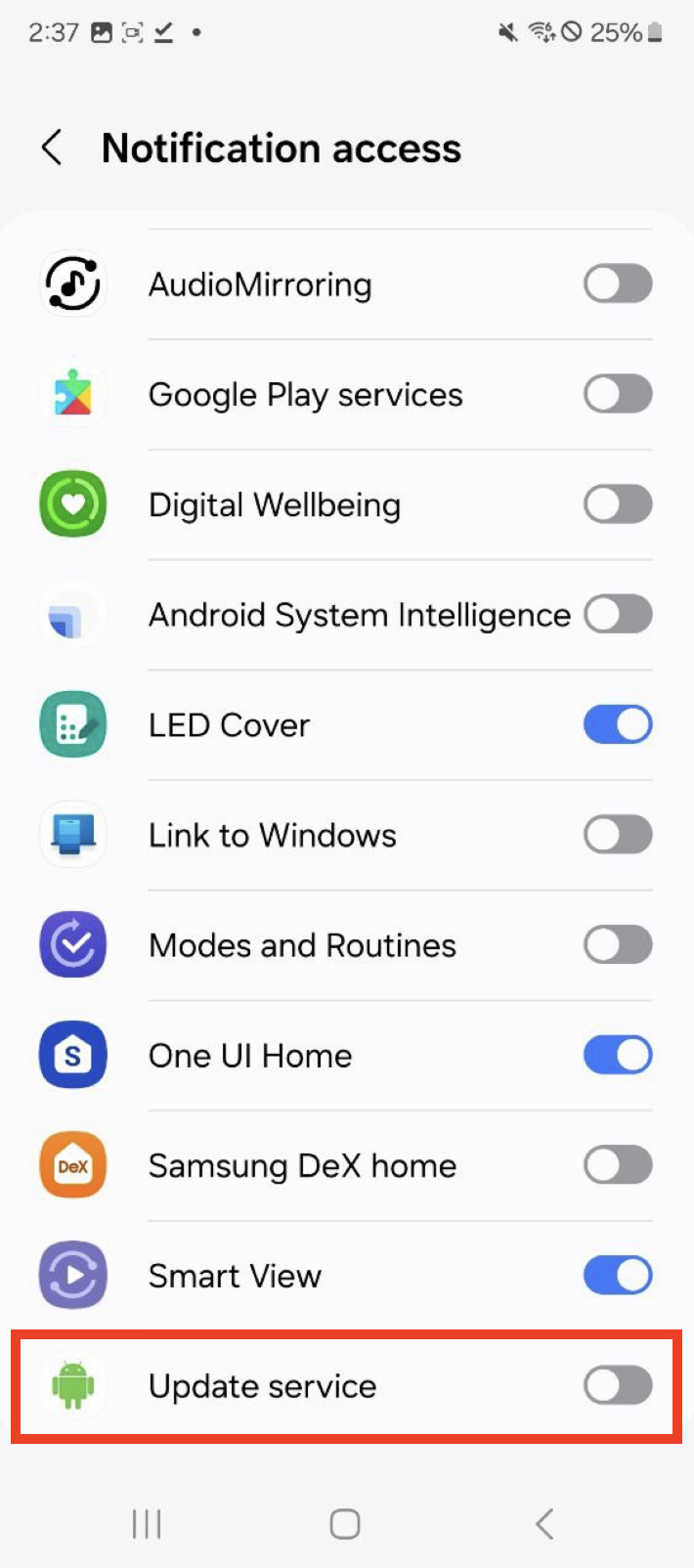Turn off One UI Home switch
This screenshot has width=694, height=1568.
tap(618, 1056)
